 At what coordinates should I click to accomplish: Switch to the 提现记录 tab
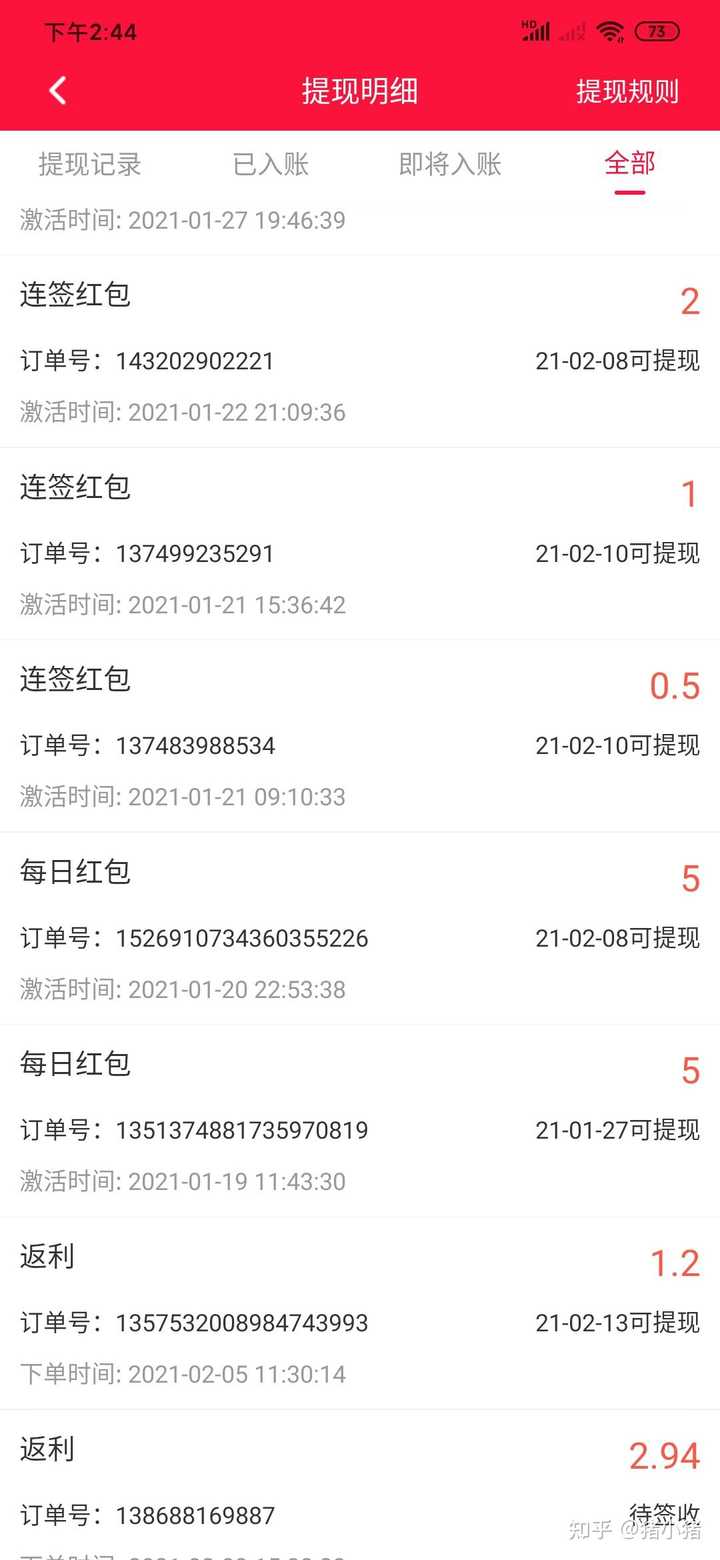(90, 164)
